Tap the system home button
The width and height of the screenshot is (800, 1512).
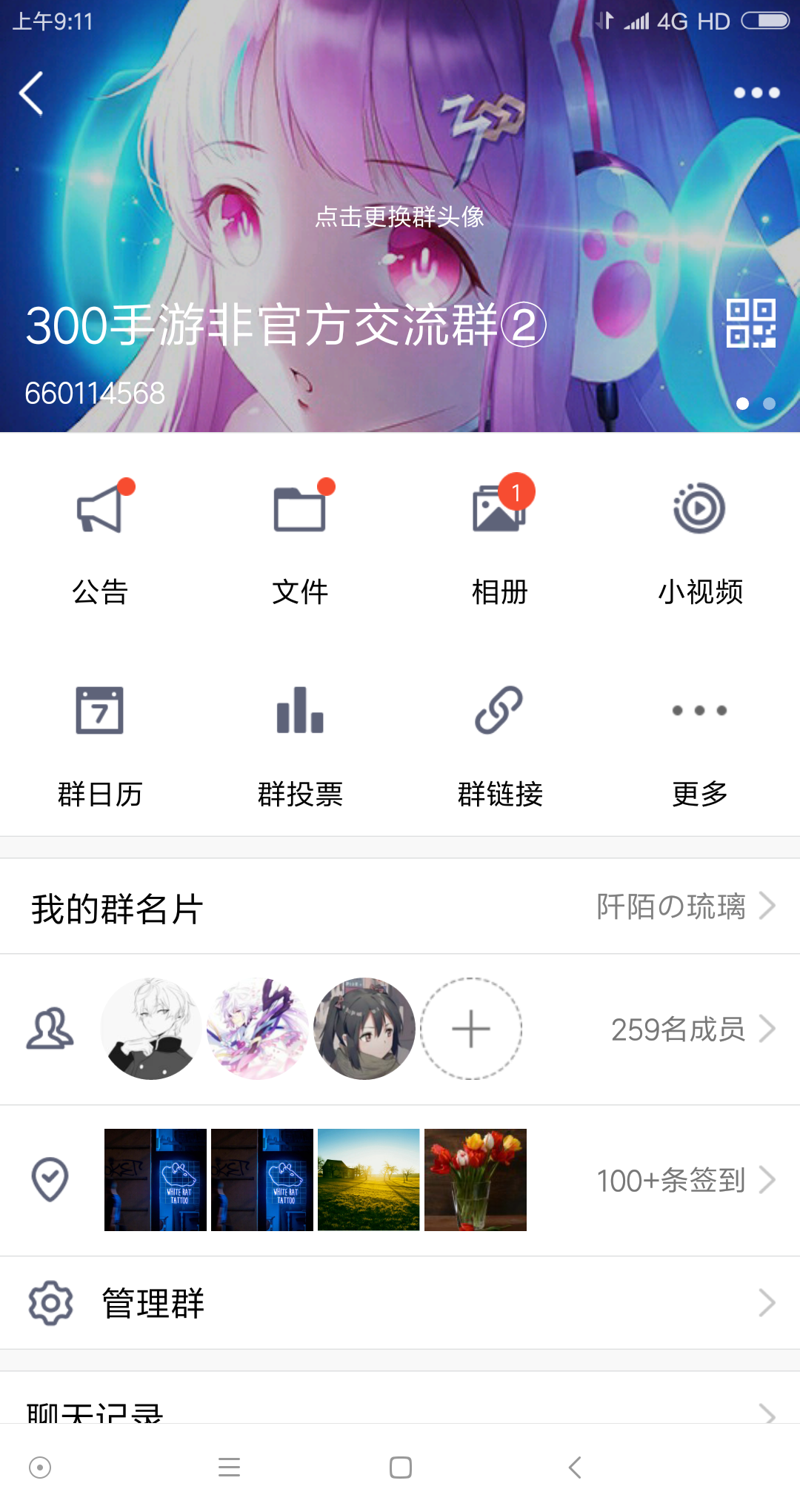point(401,1468)
